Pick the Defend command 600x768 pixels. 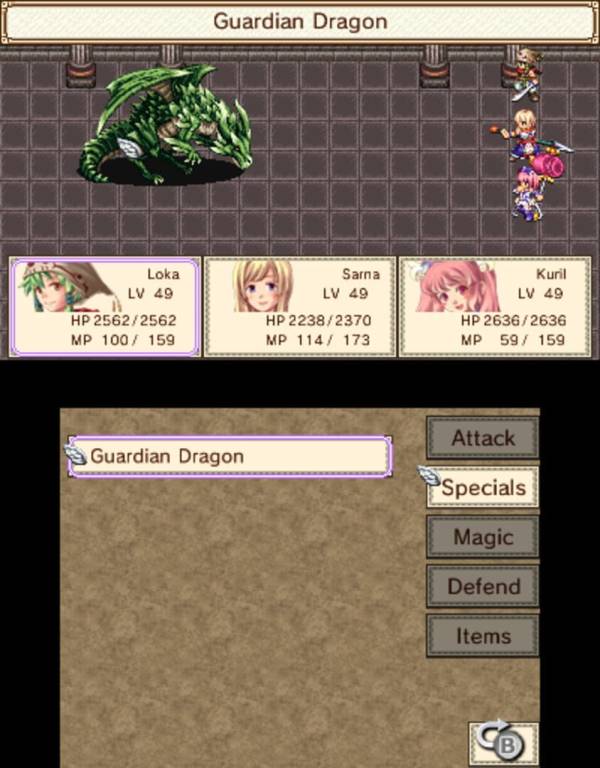point(483,586)
